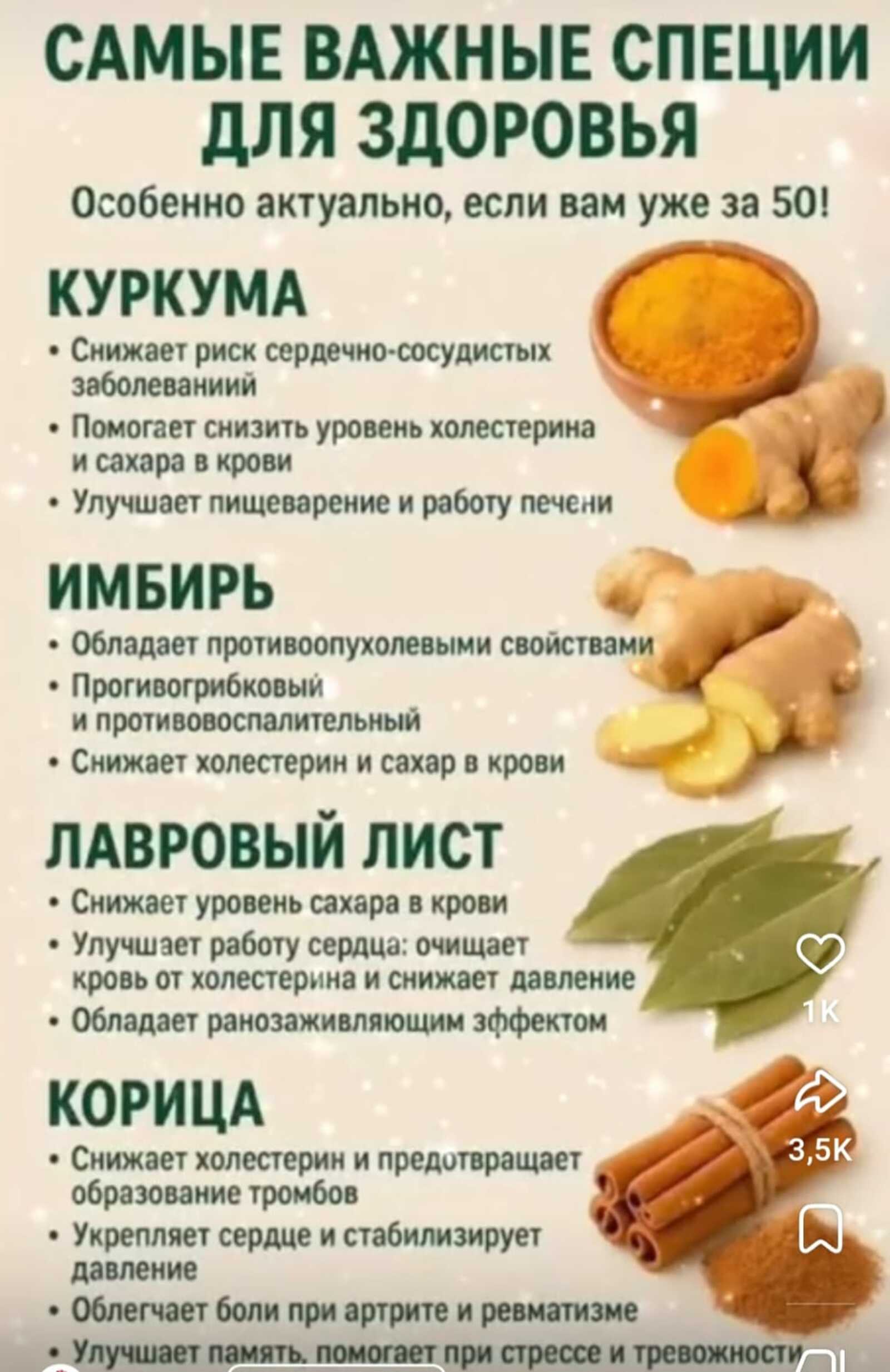Tap the heading САМЫЕ ВАЖНЫЕ СПЕЦИИ
The height and width of the screenshot is (1372, 890).
click(444, 55)
